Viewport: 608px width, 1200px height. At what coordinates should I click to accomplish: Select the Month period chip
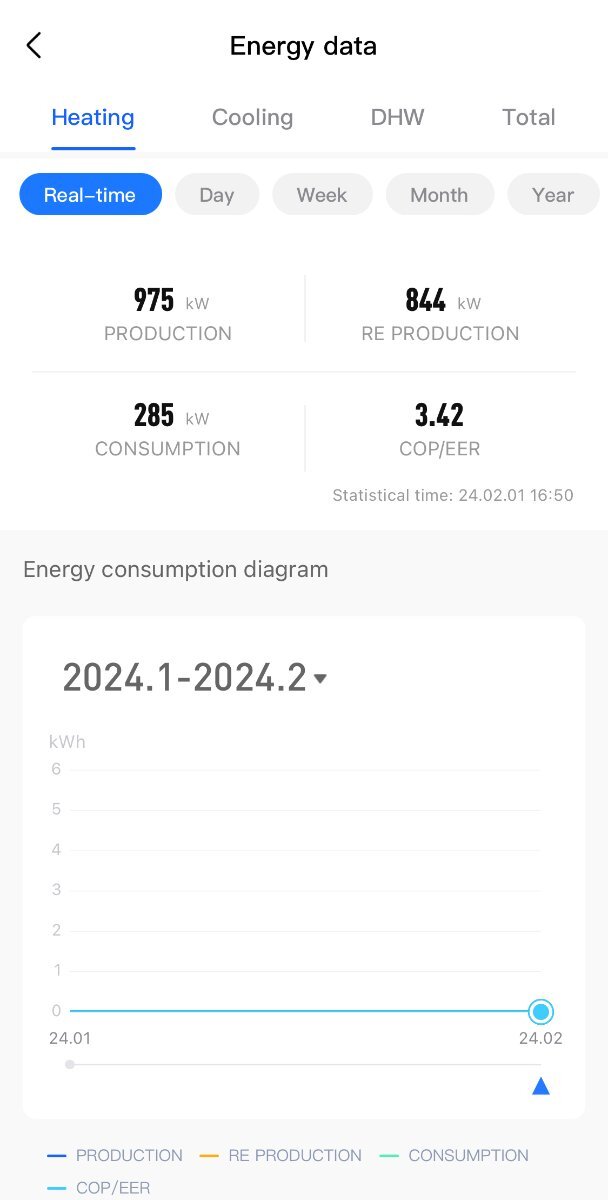click(x=439, y=195)
